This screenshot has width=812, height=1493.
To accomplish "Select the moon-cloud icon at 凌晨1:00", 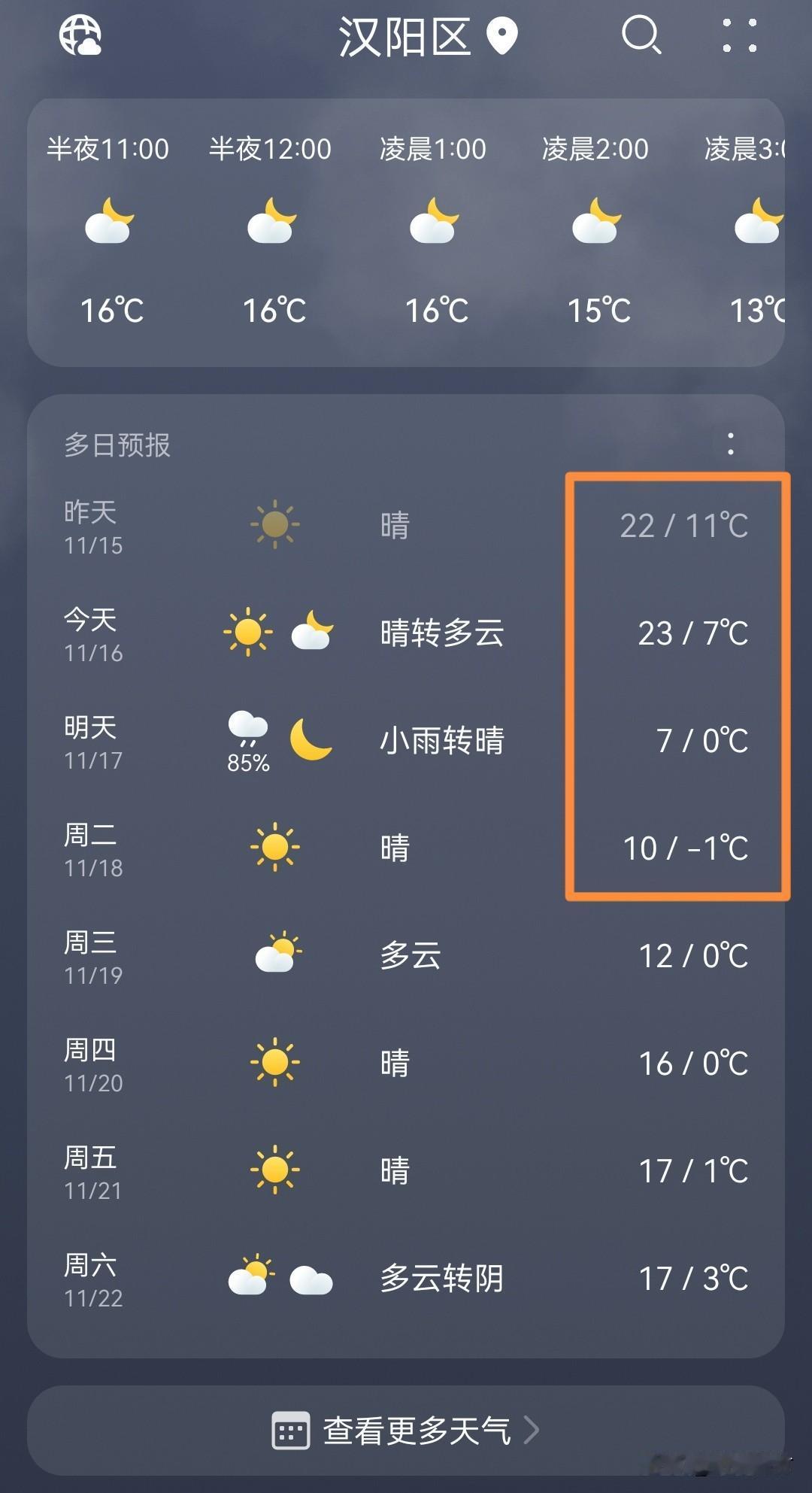I will click(435, 223).
